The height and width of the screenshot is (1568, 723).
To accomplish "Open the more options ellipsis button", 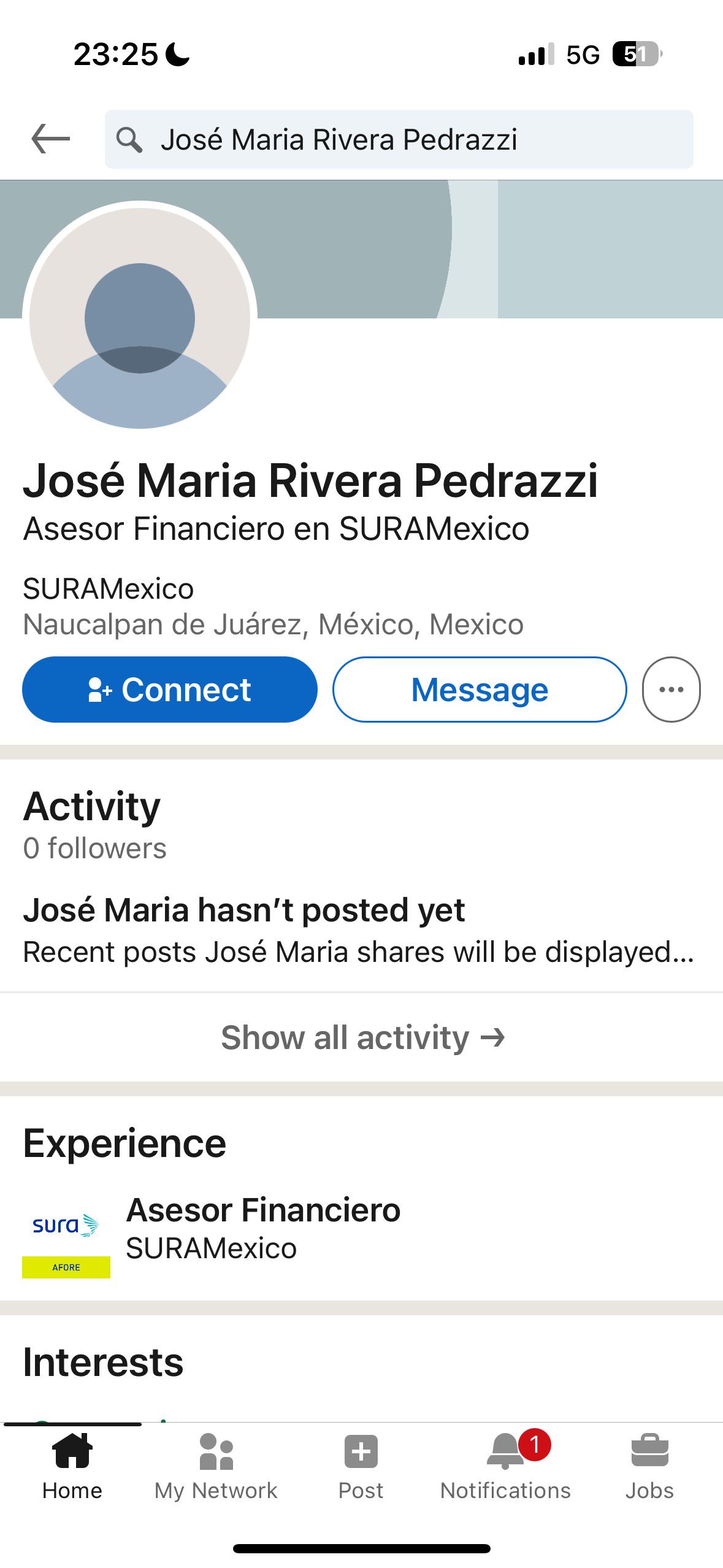I will 671,690.
